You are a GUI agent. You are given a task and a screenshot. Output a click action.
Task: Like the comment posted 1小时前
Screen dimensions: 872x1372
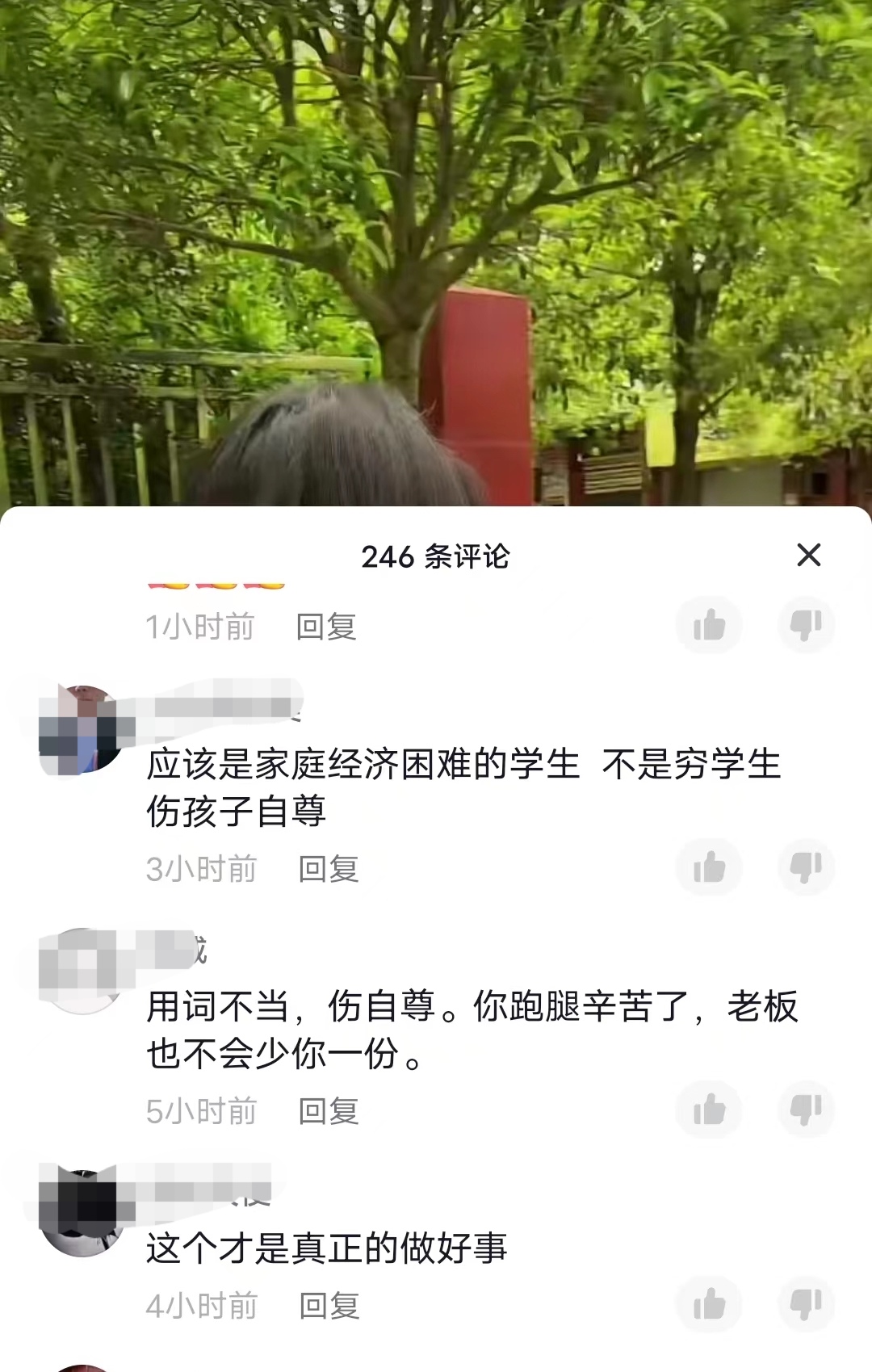709,625
